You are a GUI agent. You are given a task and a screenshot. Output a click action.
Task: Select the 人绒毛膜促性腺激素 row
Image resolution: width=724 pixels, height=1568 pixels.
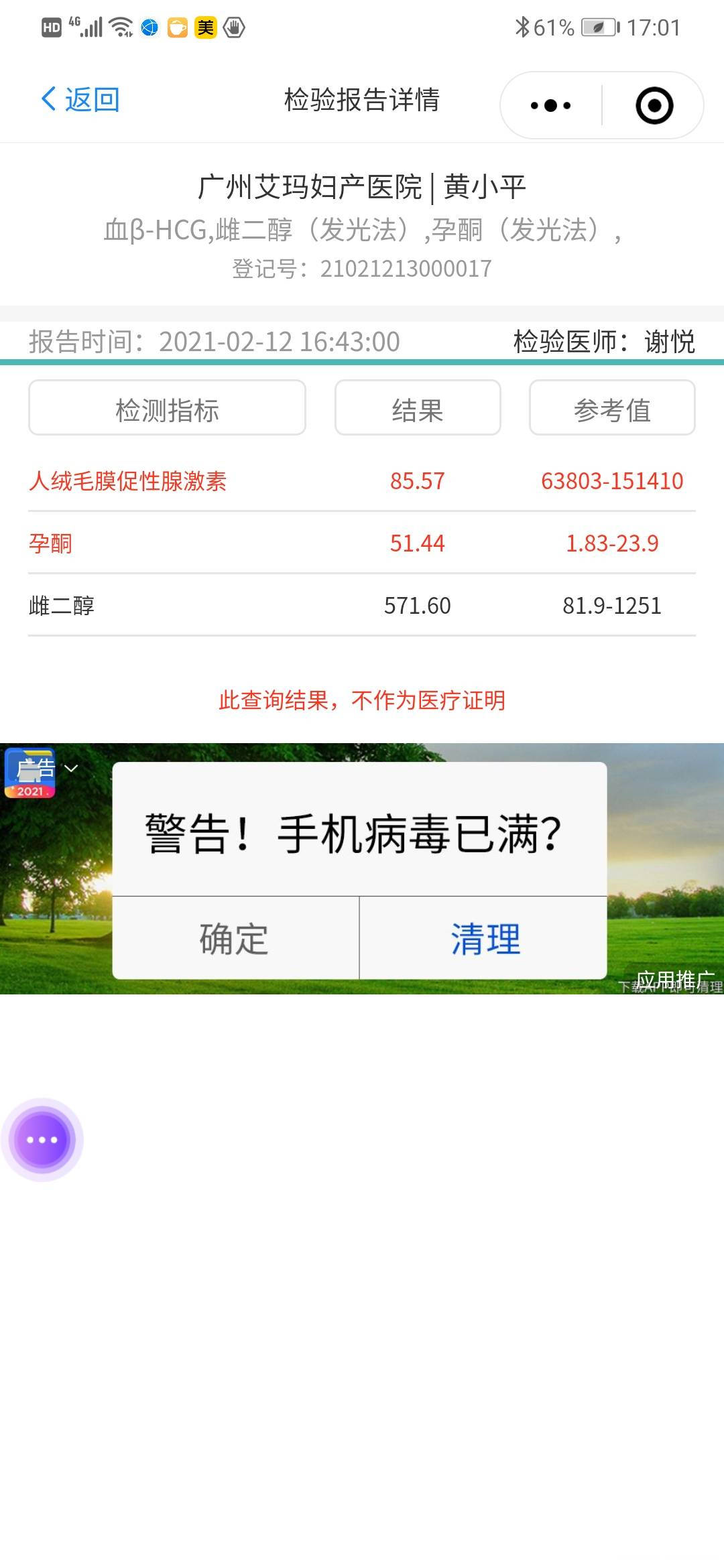(x=362, y=480)
